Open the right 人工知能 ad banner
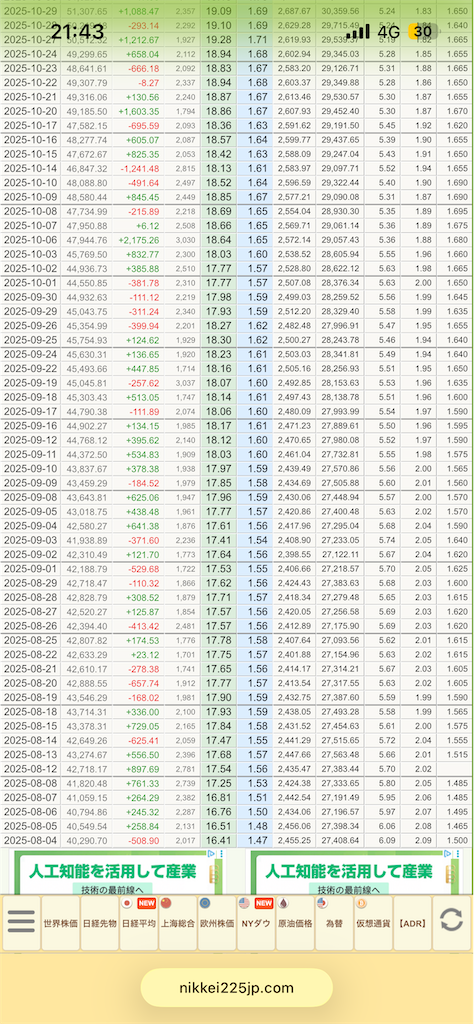Viewport: 474px width, 1024px height. pyautogui.click(x=355, y=872)
